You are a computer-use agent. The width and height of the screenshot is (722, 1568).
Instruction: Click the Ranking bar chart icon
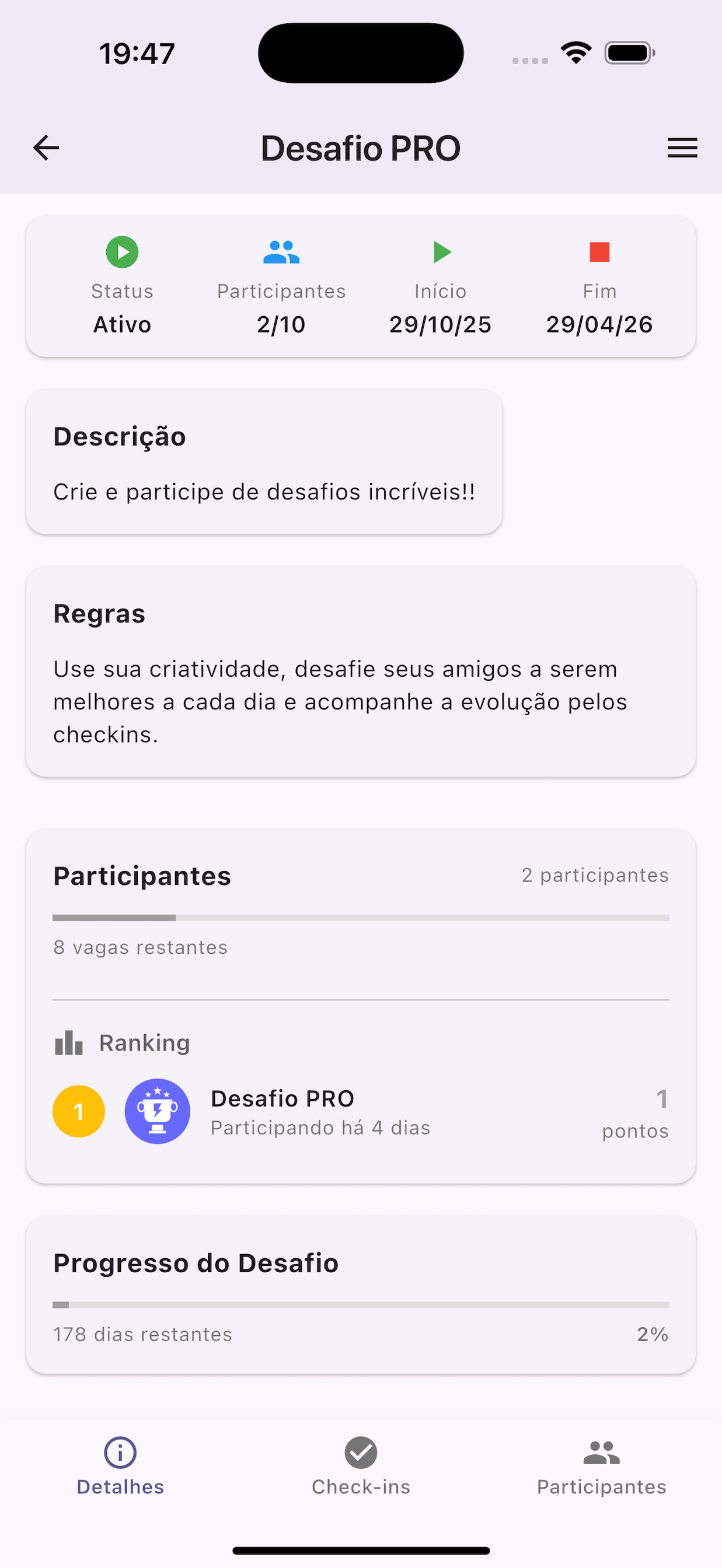point(68,1042)
